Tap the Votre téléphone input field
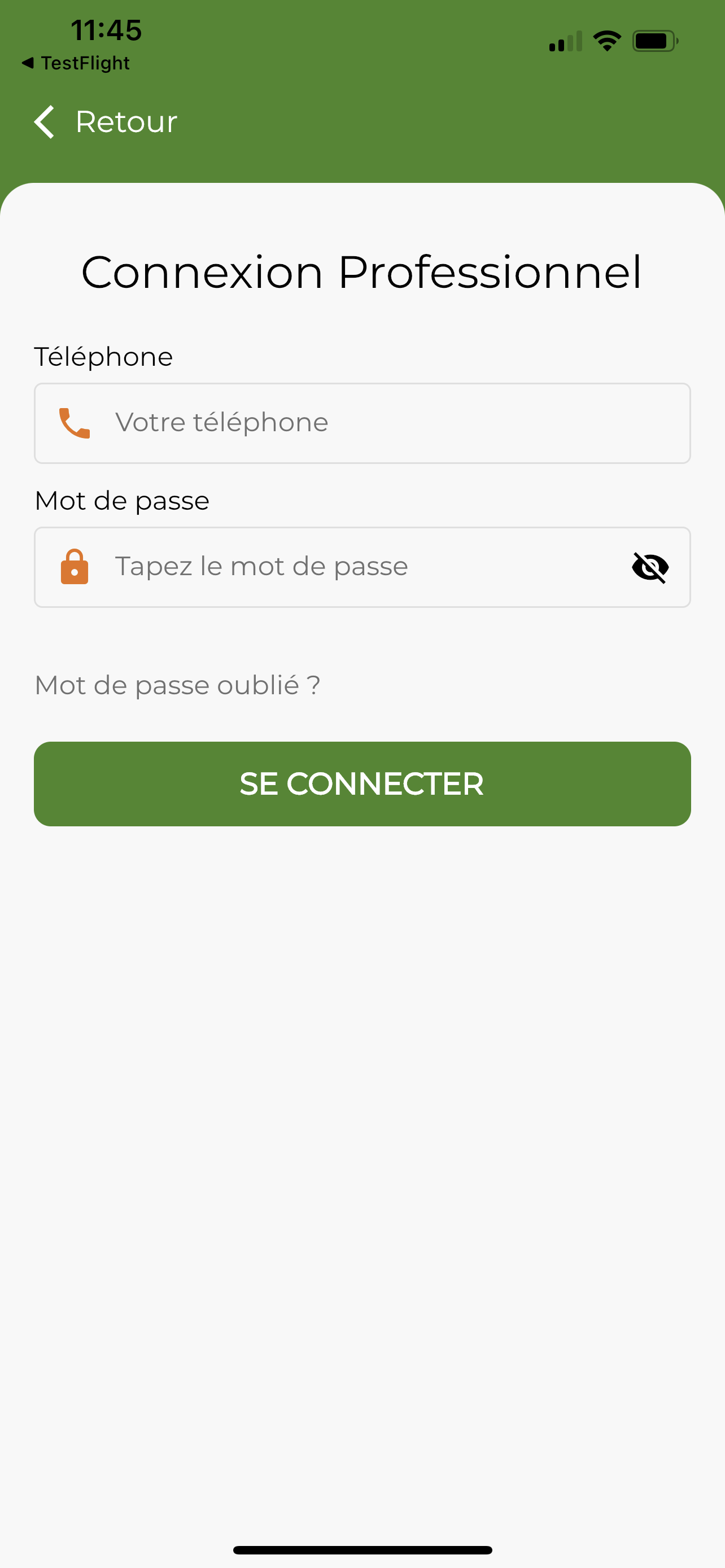Screen dimensions: 725x1568 coord(377,423)
